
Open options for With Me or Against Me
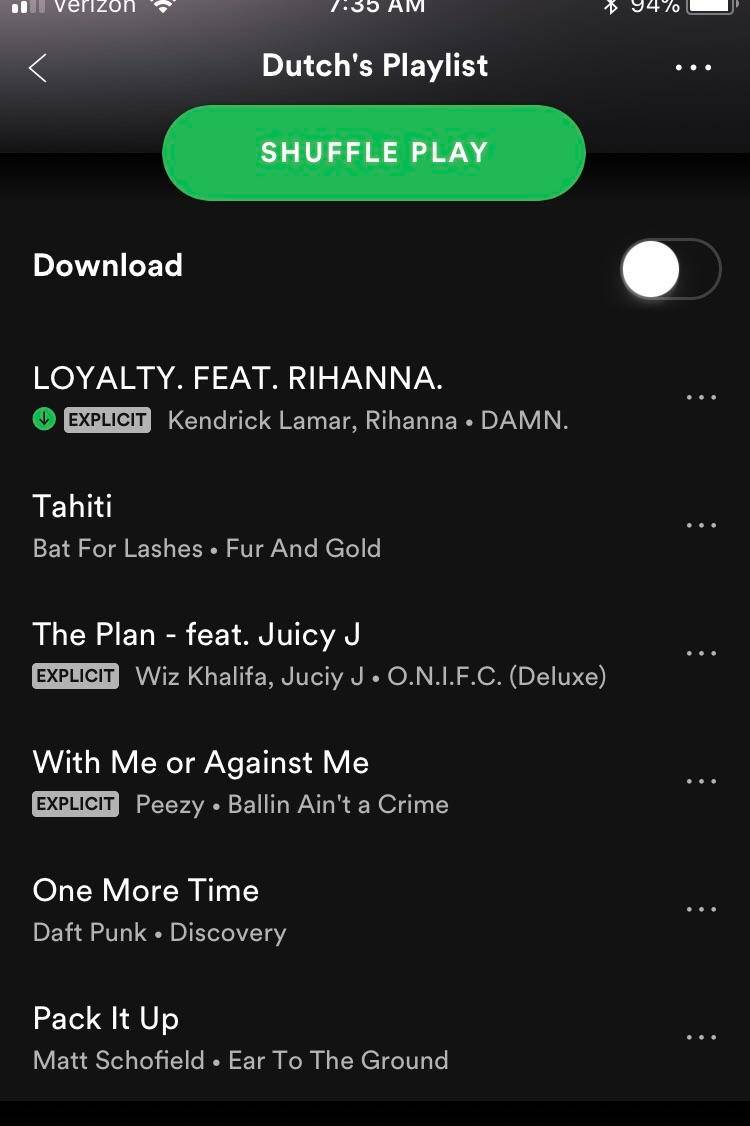coord(701,782)
